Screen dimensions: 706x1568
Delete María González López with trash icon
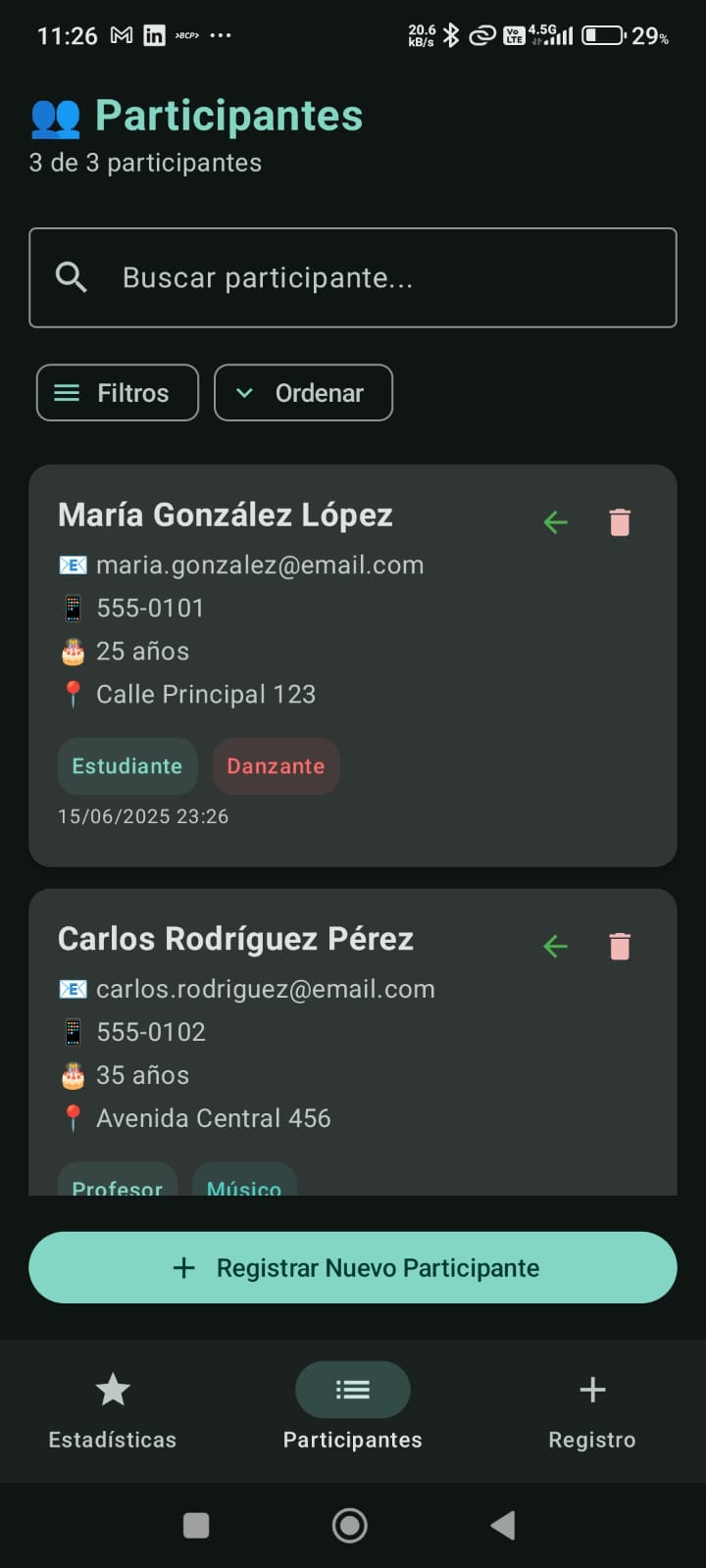click(x=620, y=522)
